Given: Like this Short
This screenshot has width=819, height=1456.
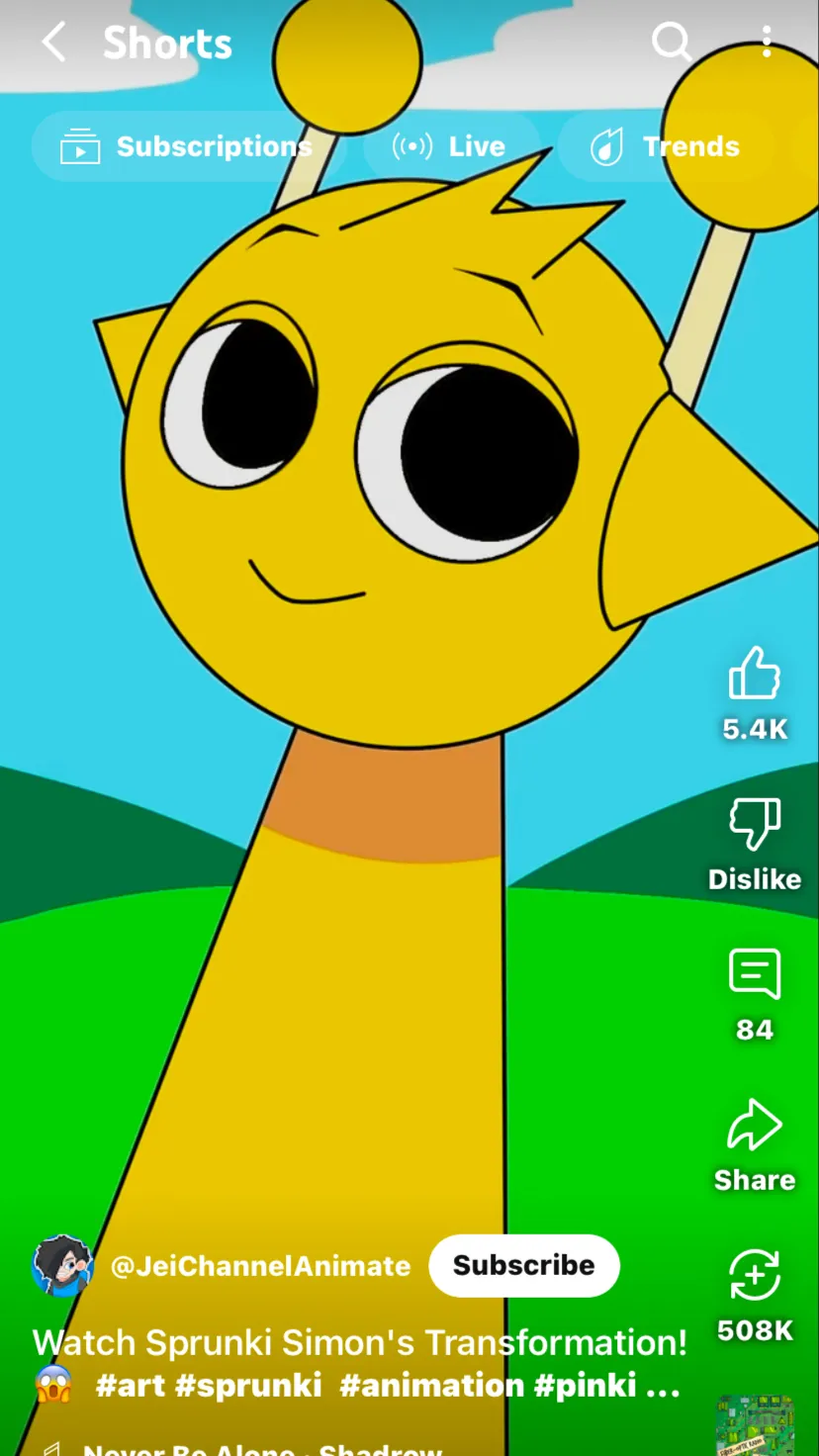Looking at the screenshot, I should coord(755,675).
